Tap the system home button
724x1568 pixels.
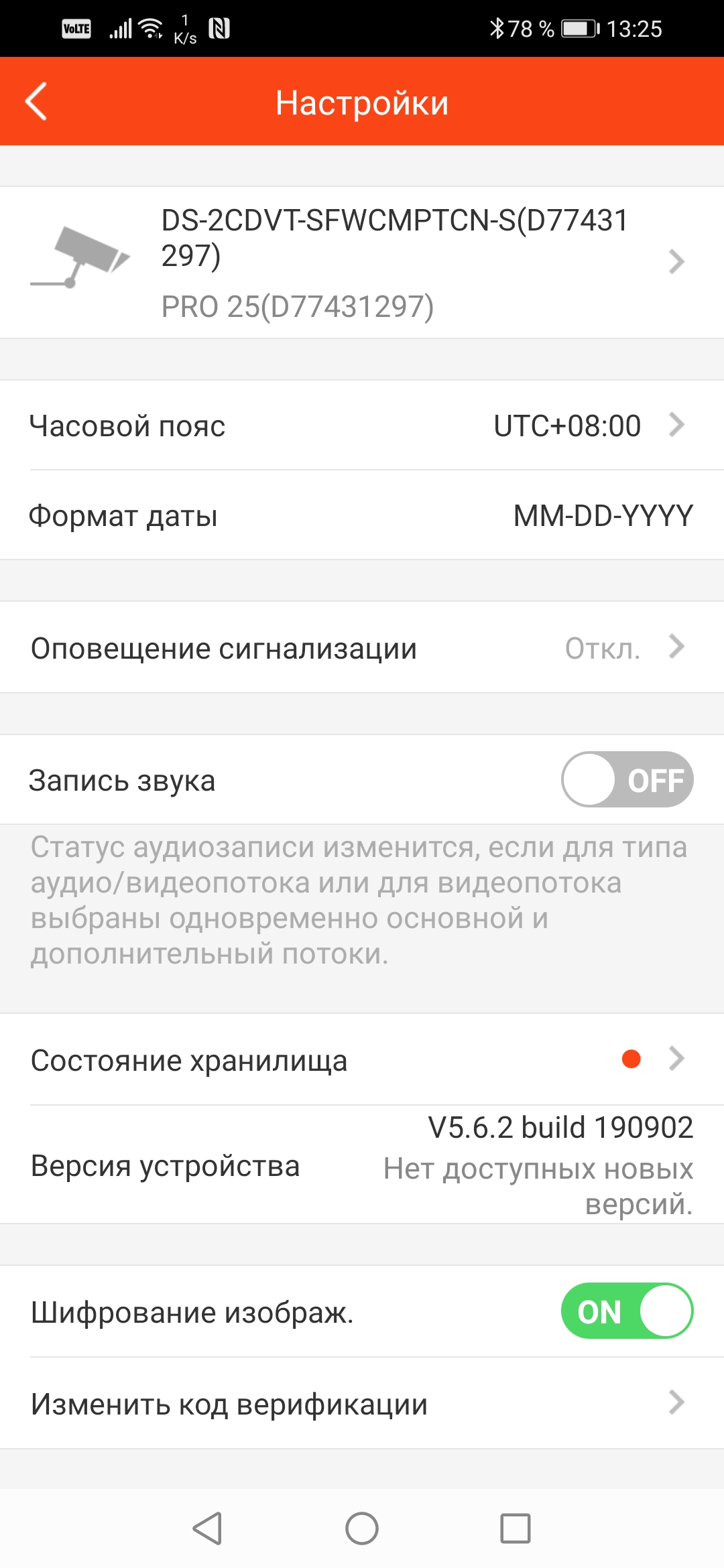[x=362, y=1528]
